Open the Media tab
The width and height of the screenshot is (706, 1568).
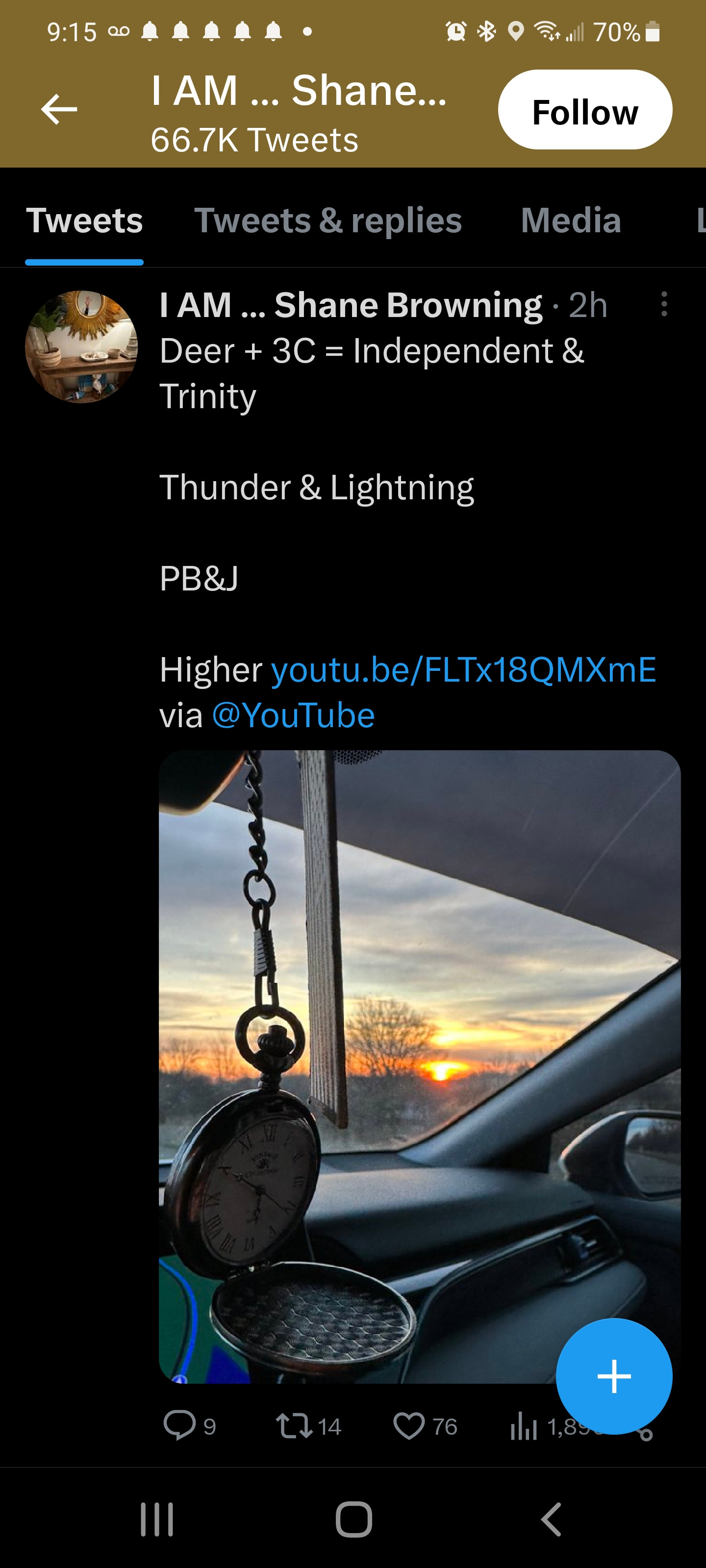pyautogui.click(x=571, y=220)
